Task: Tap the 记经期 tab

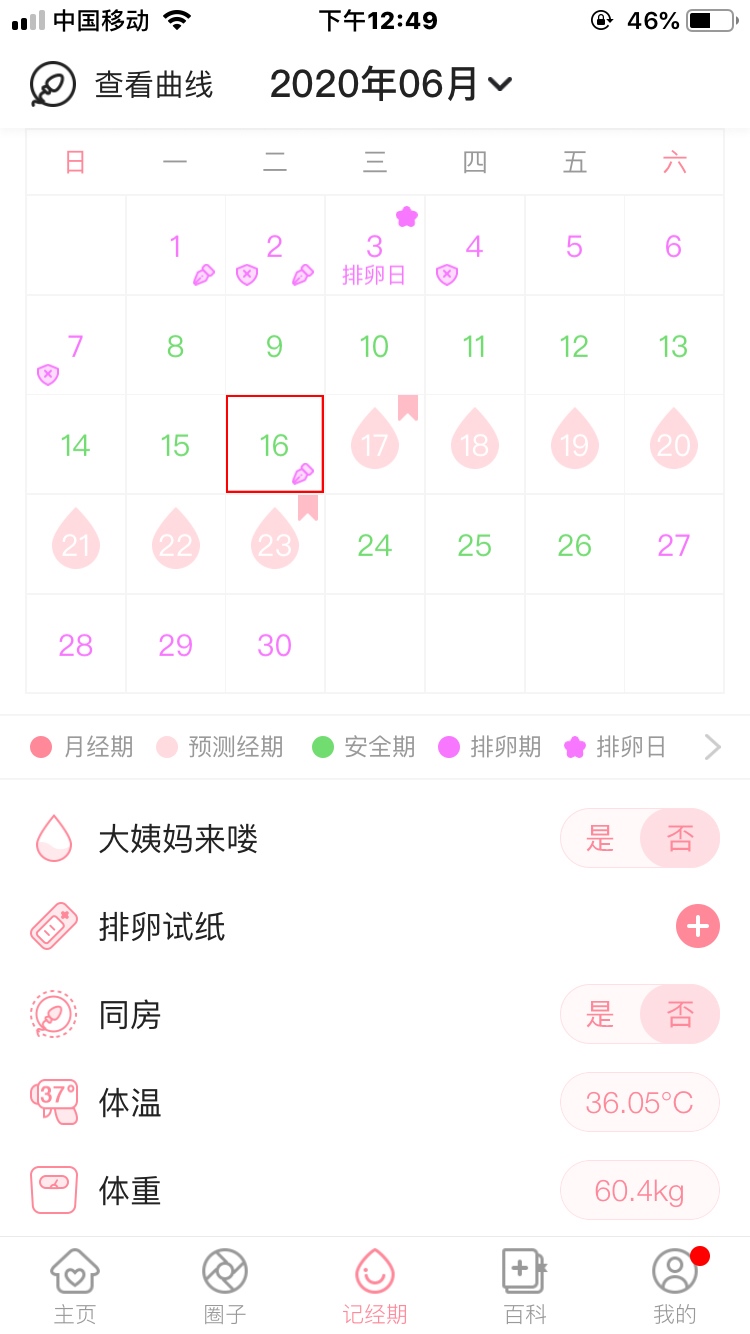Action: 375,1286
